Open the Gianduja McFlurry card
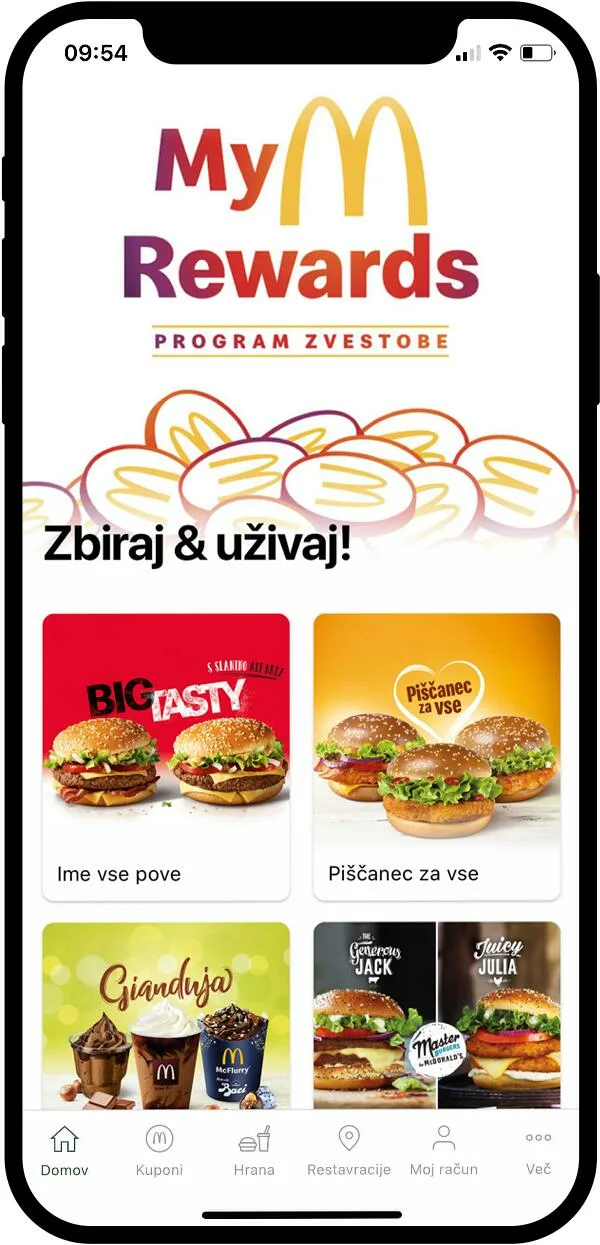Image resolution: width=600 pixels, height=1245 pixels. [166, 1015]
